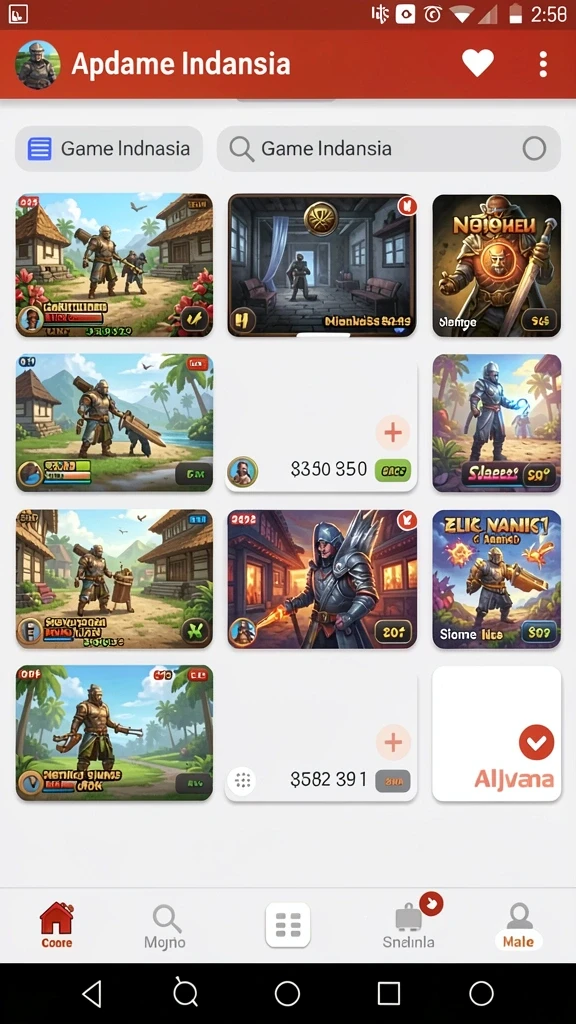Open the Slange golden warrior game card
Viewport: 576px width, 1024px height.
pos(496,265)
